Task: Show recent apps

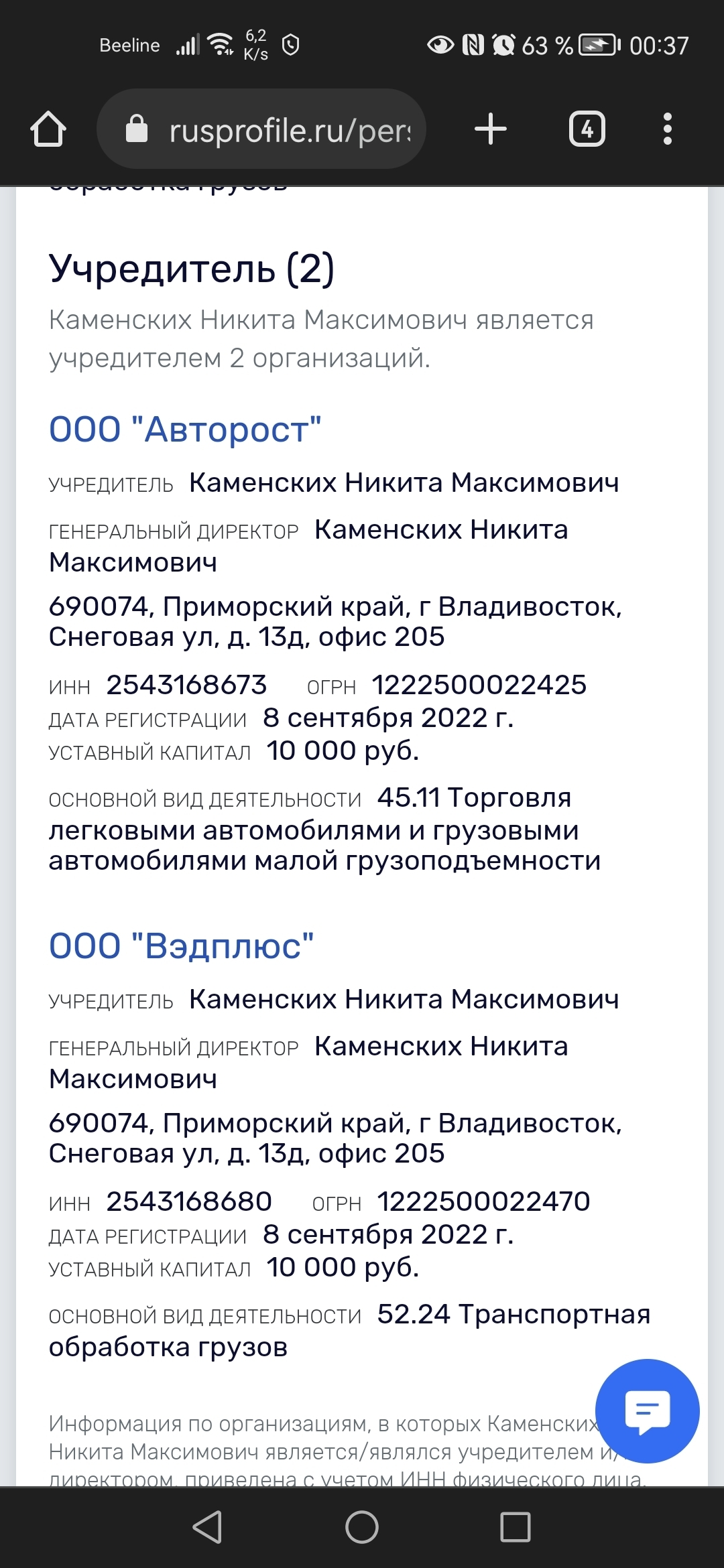Action: (516, 1527)
